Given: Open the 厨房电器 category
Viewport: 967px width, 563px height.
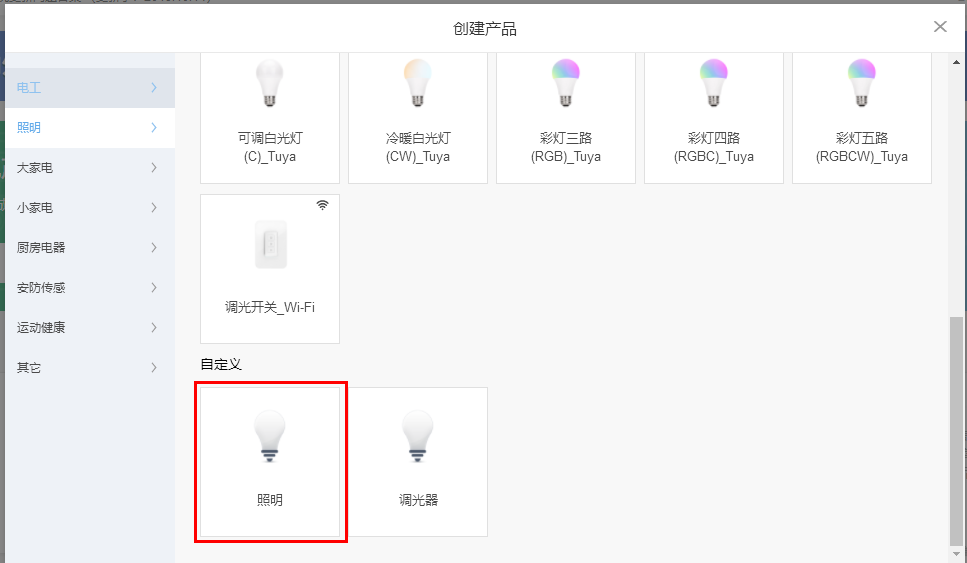Looking at the screenshot, I should (87, 248).
